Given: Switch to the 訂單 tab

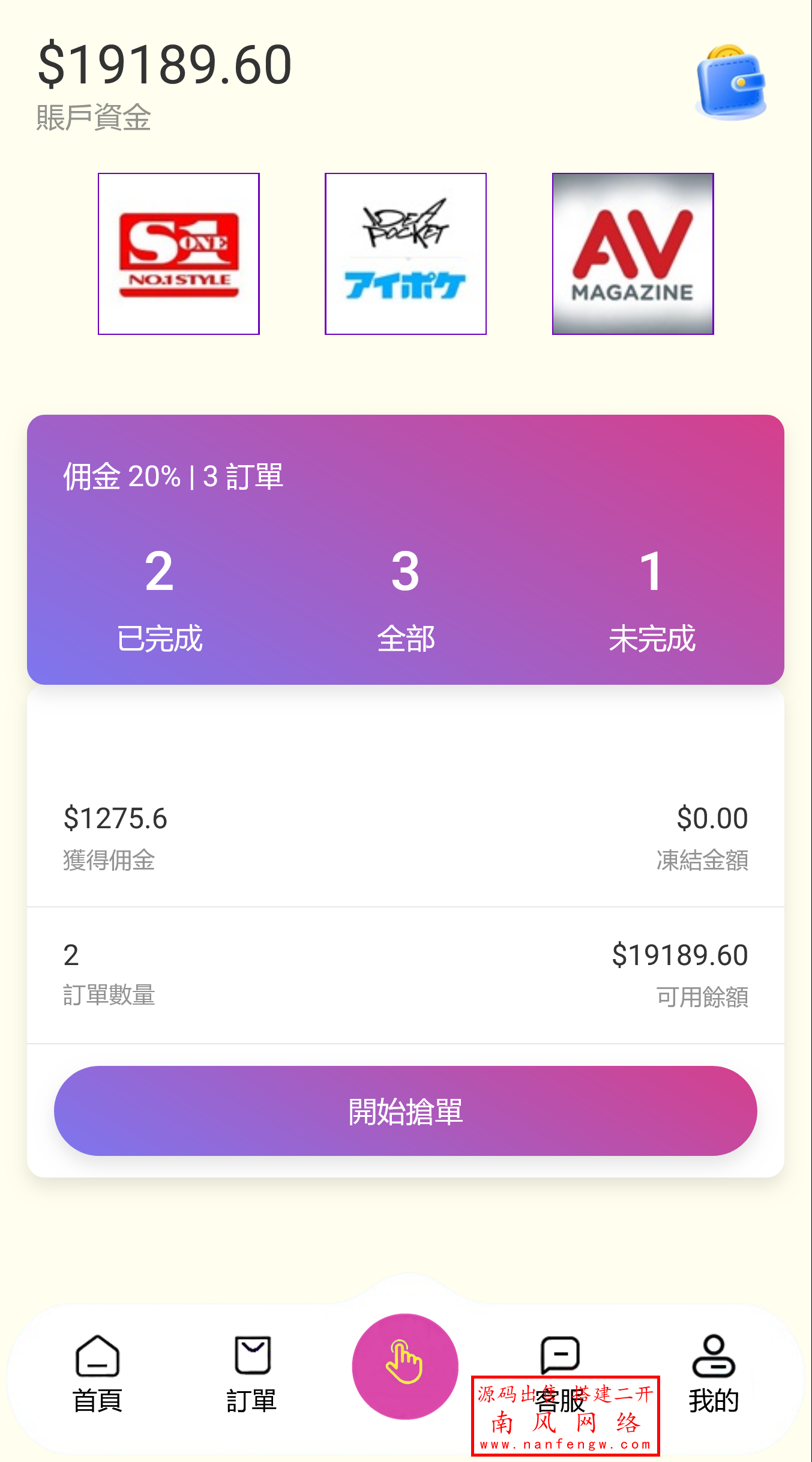Looking at the screenshot, I should point(253,1405).
